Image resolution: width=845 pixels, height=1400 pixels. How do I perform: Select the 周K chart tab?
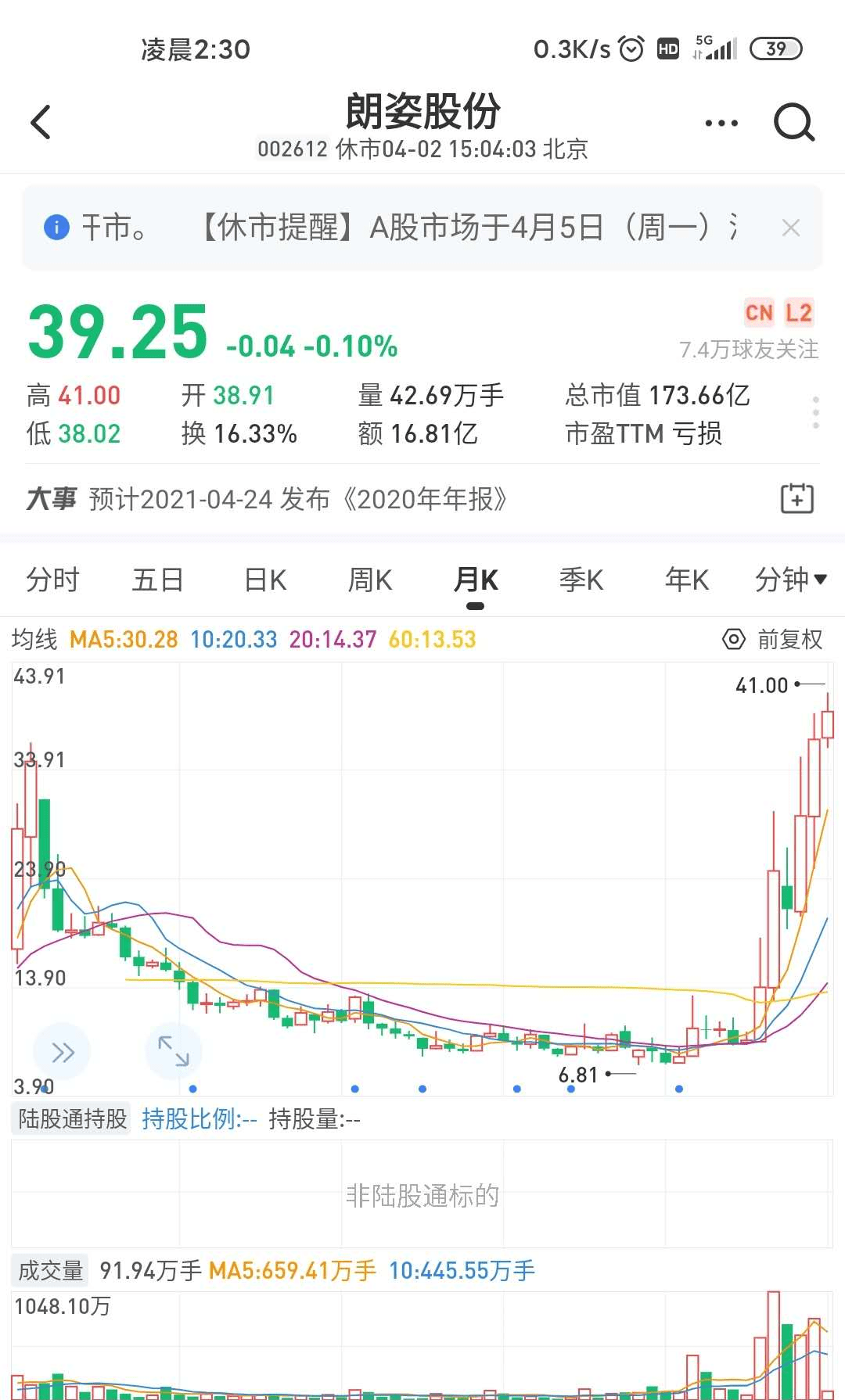(370, 580)
